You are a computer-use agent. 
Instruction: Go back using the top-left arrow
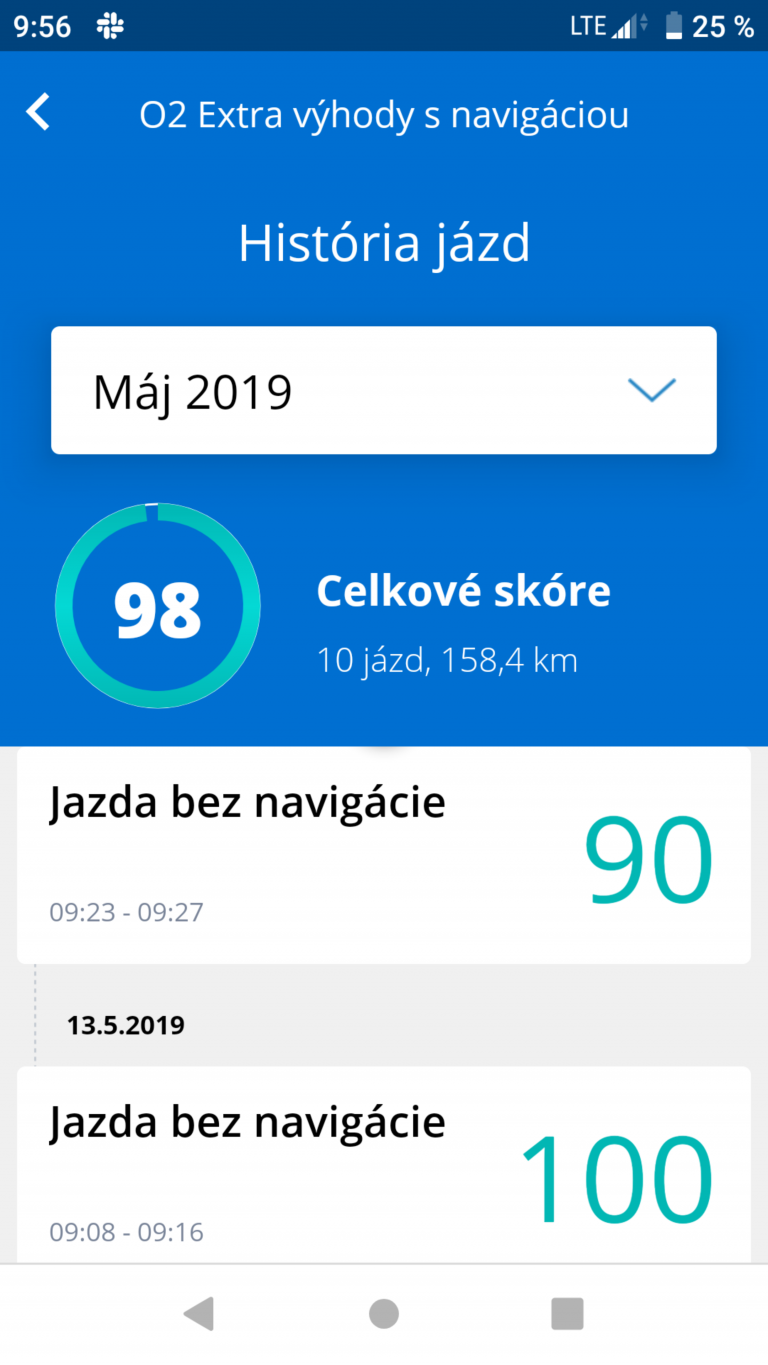[x=38, y=112]
